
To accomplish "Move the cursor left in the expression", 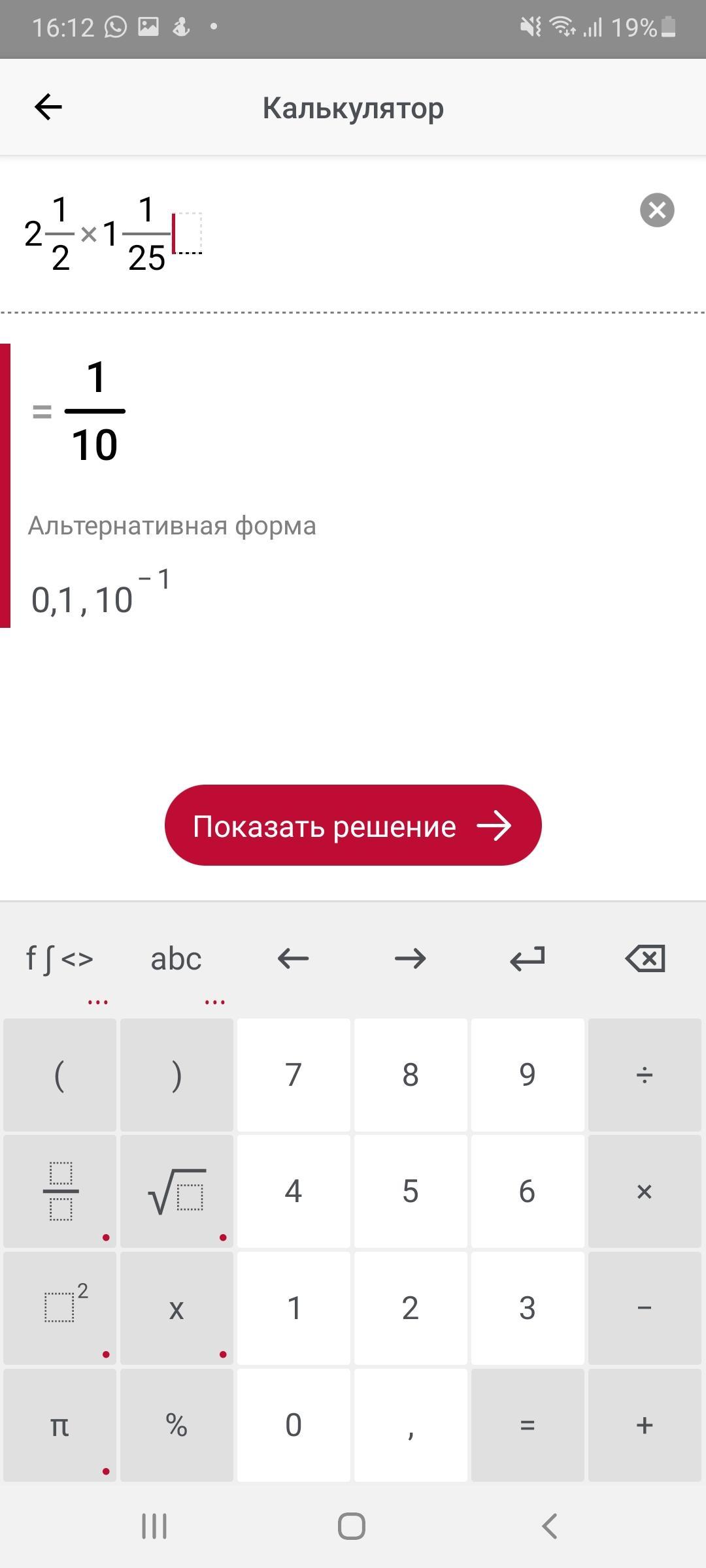I will [293, 959].
